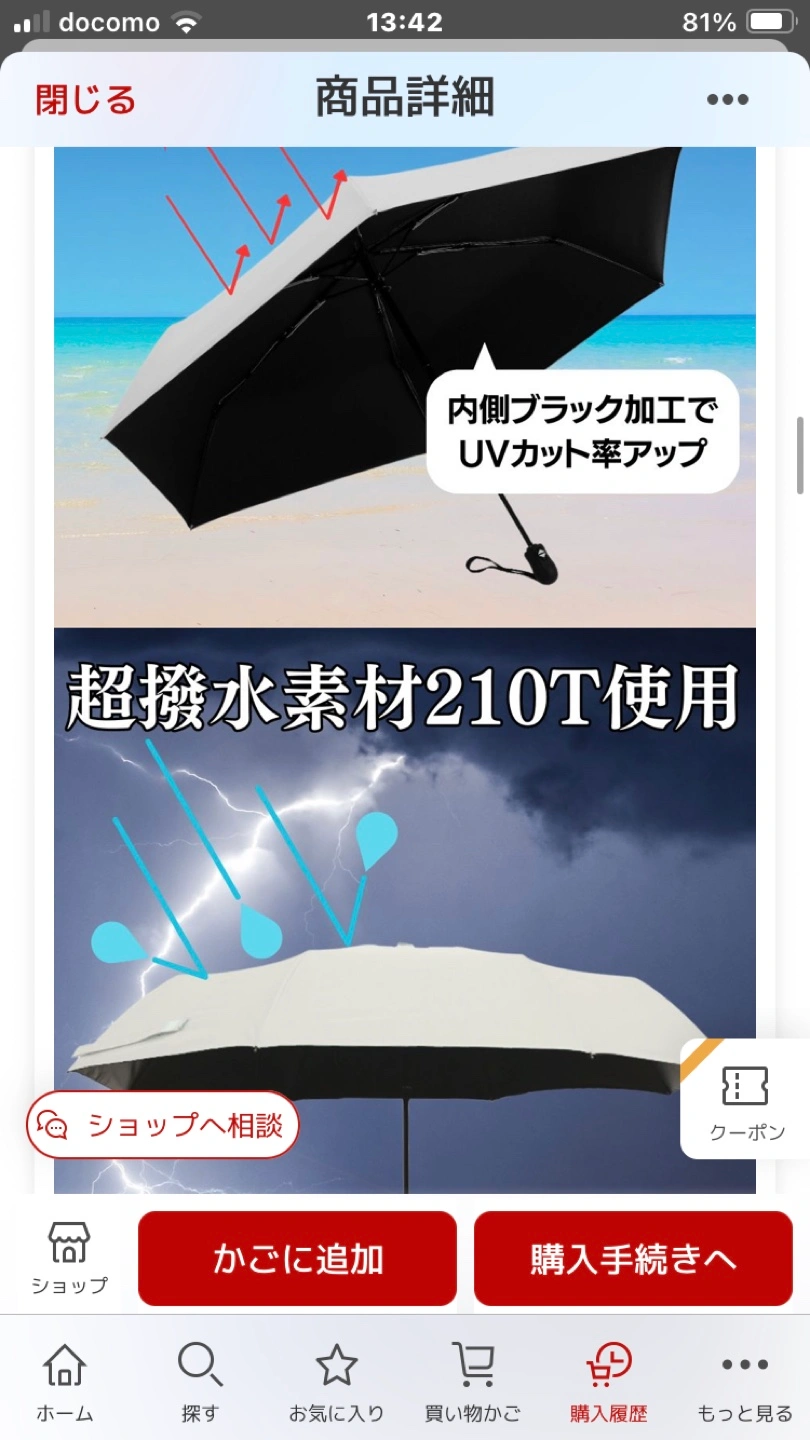
Task: Open the 買い物かご tab
Action: click(x=472, y=1382)
